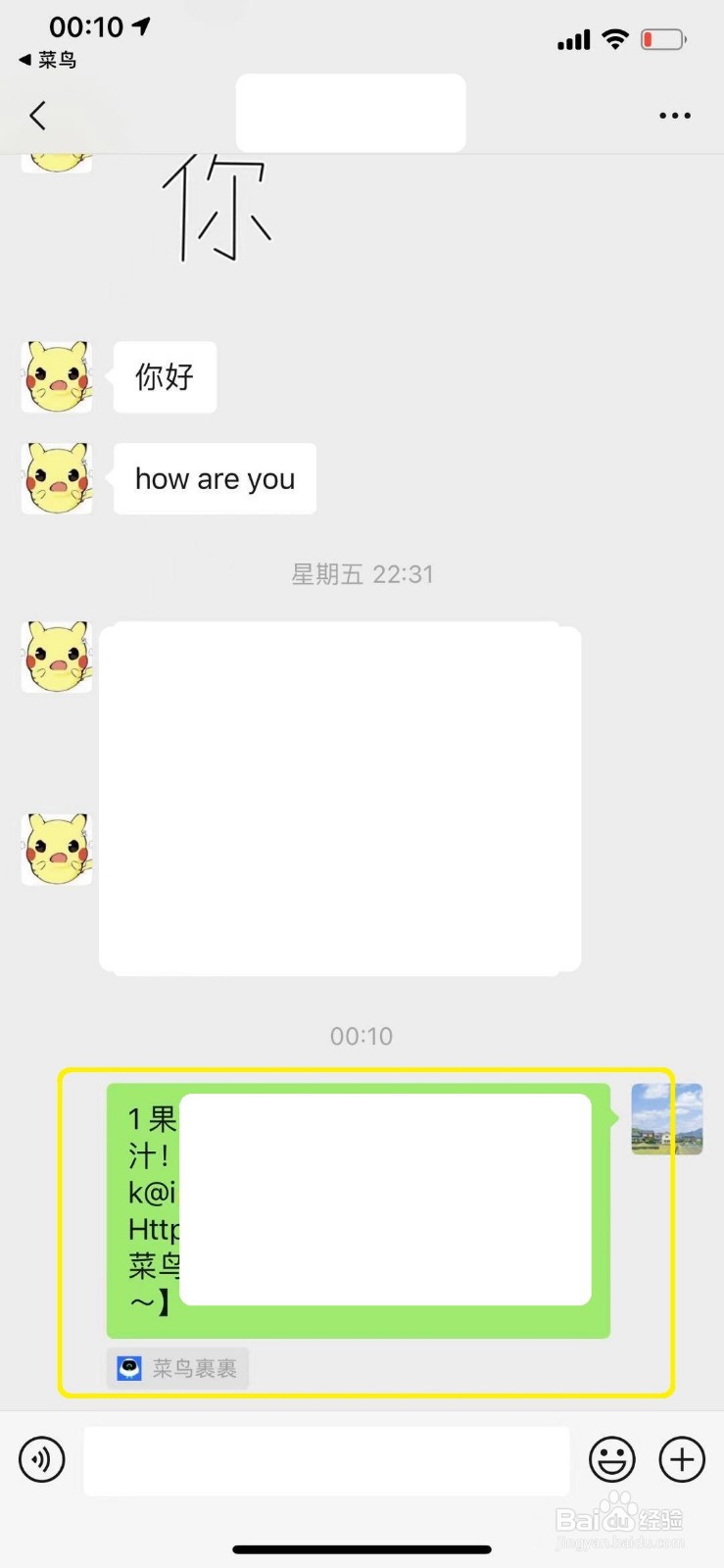
Task: Tap the 菜鸟裹裹 mini-program icon
Action: (x=127, y=1368)
